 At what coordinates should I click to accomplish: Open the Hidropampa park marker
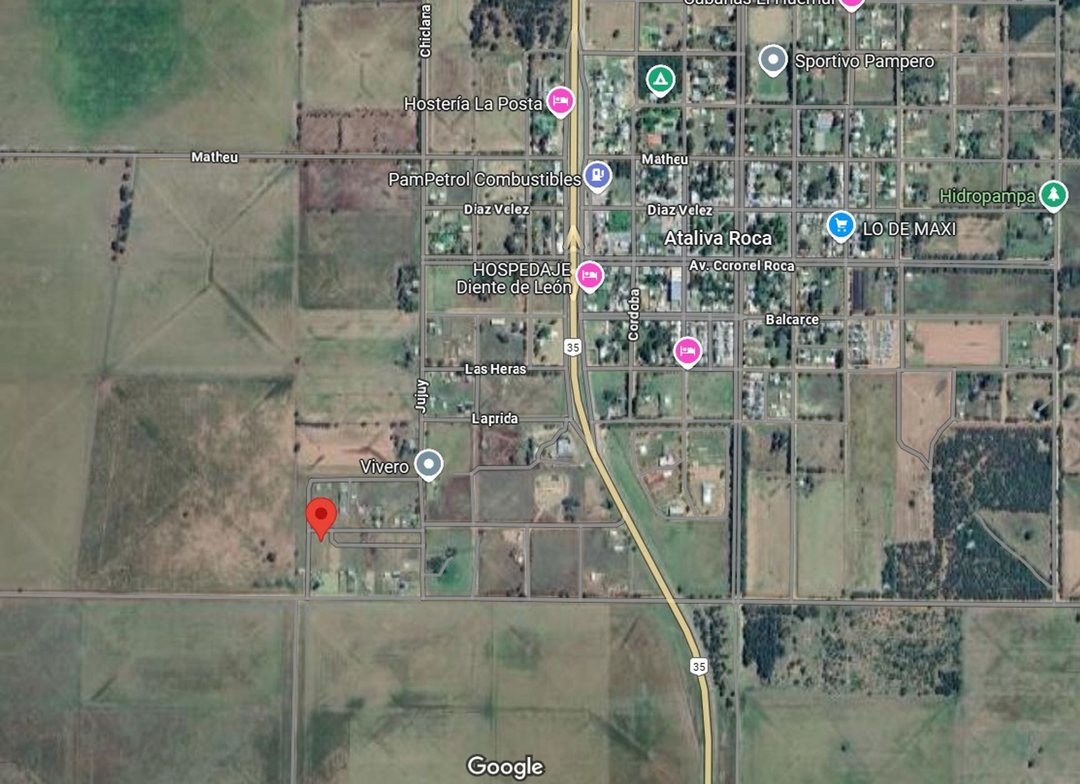[1052, 194]
